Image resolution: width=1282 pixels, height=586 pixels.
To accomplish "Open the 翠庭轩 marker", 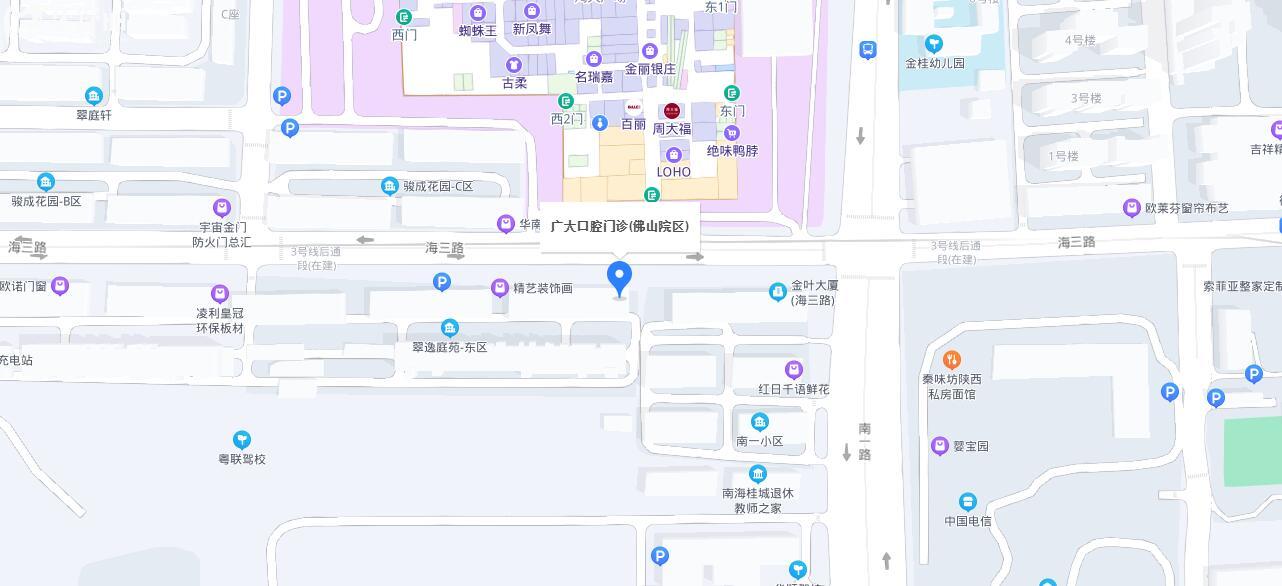I will (x=94, y=96).
